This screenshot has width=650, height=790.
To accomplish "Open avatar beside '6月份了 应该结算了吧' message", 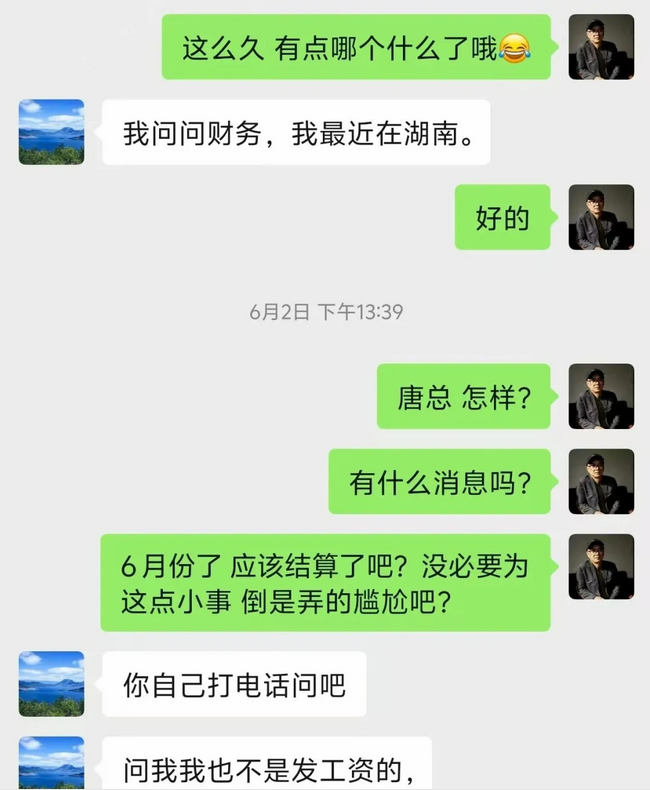I will (x=601, y=567).
